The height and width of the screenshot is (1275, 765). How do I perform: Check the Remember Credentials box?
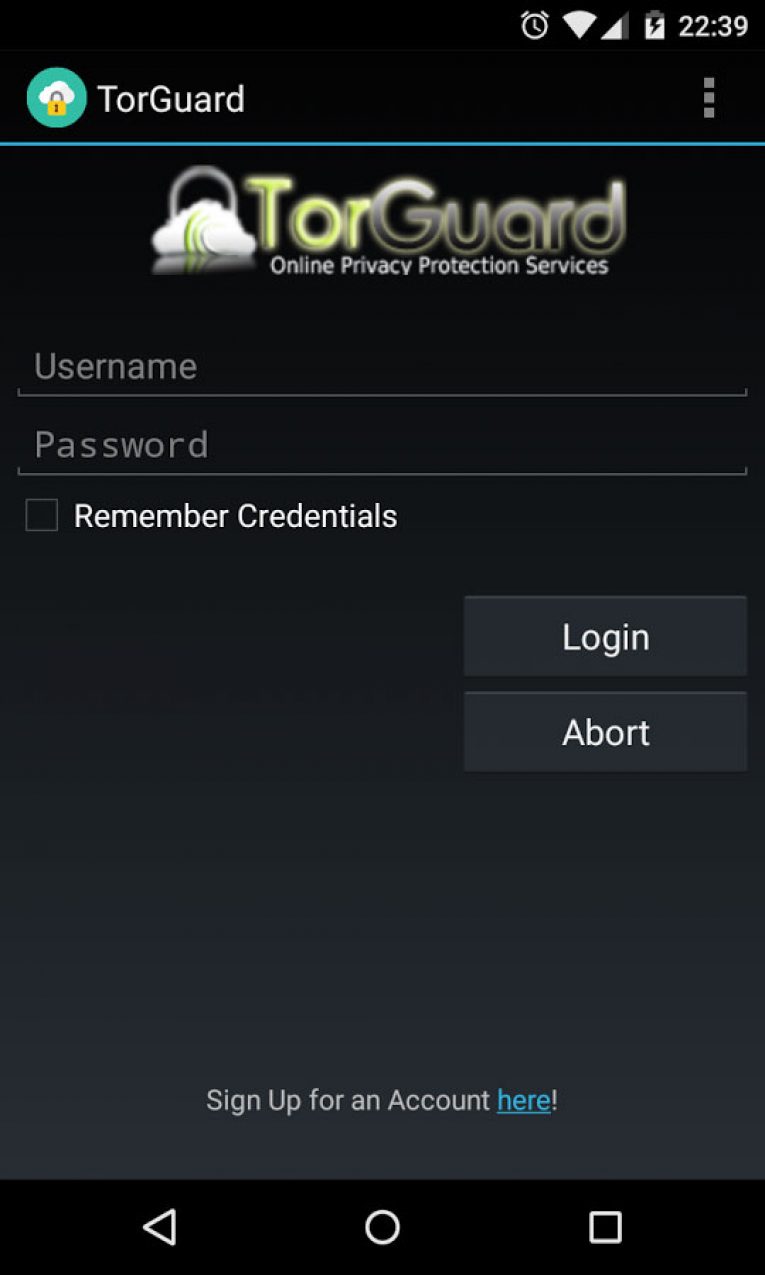click(x=42, y=516)
